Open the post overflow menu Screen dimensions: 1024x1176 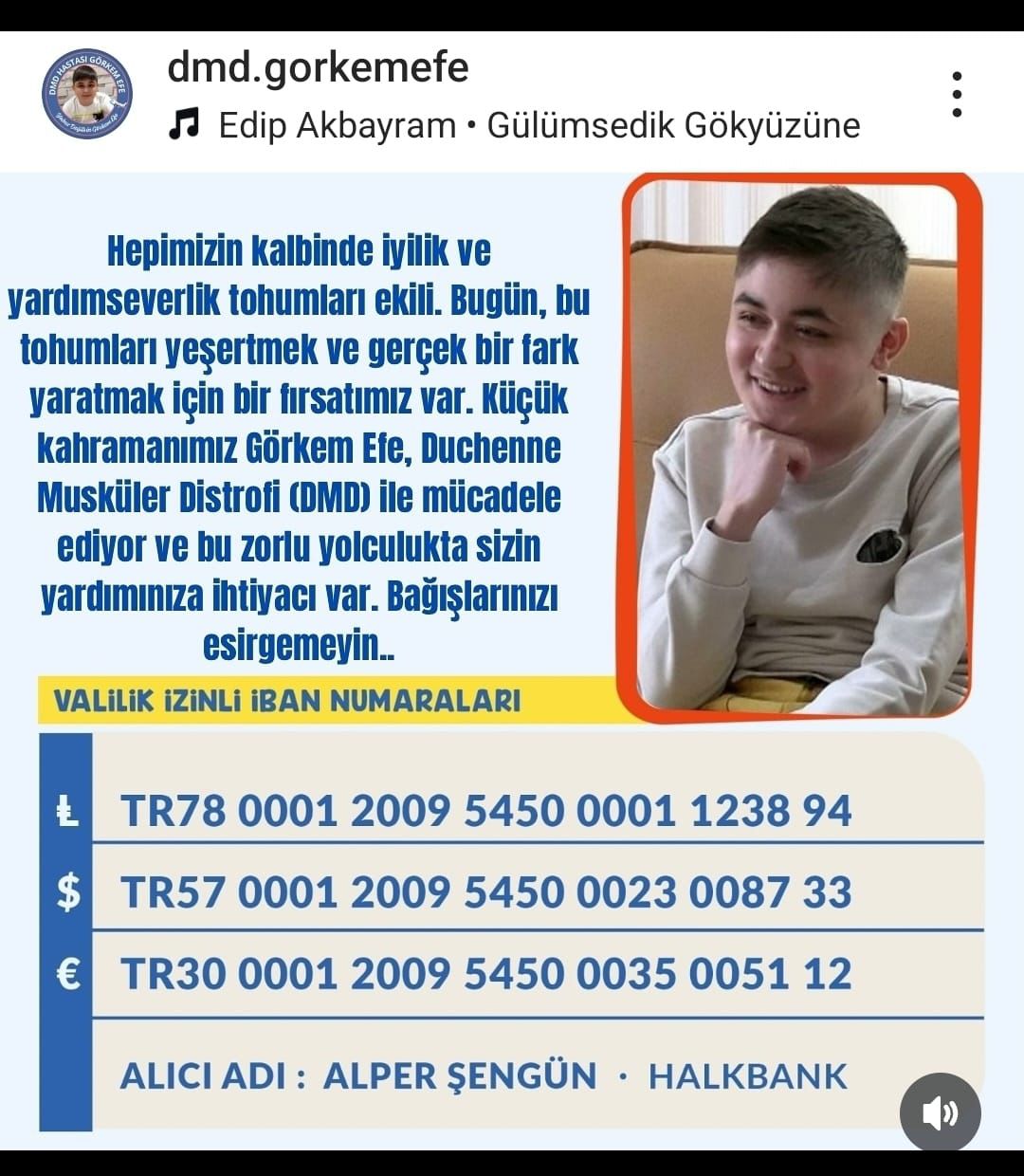pos(957,95)
